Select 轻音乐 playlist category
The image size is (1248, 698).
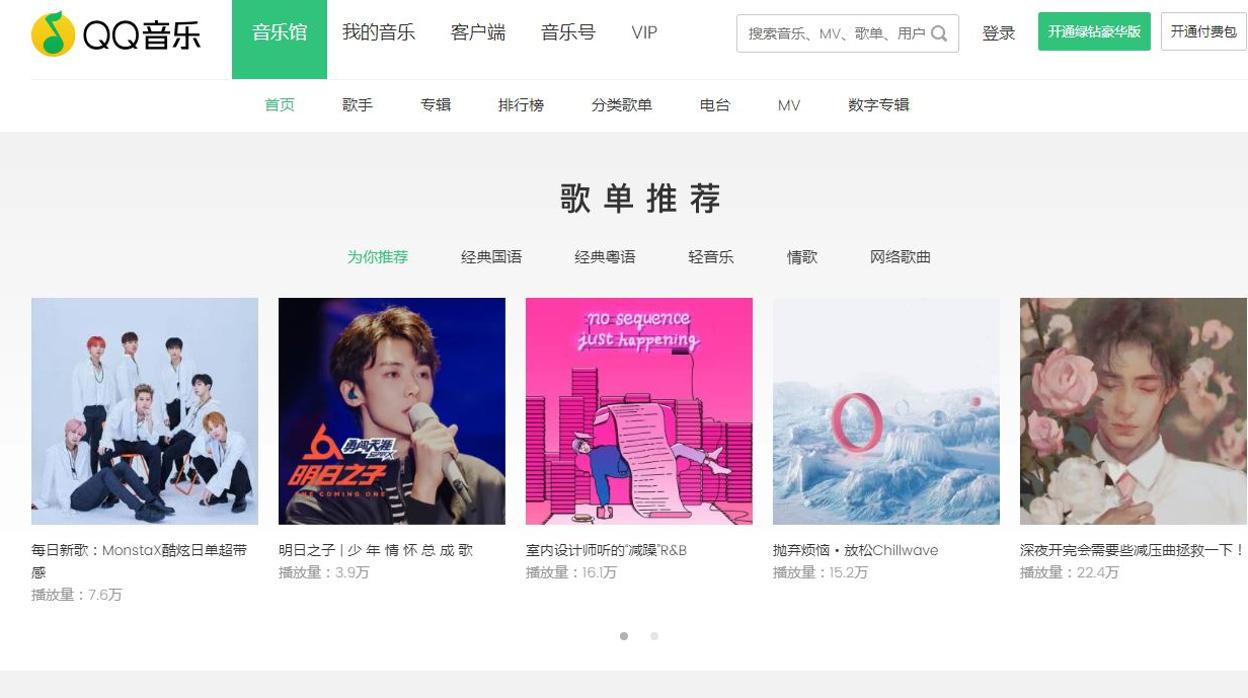[711, 257]
